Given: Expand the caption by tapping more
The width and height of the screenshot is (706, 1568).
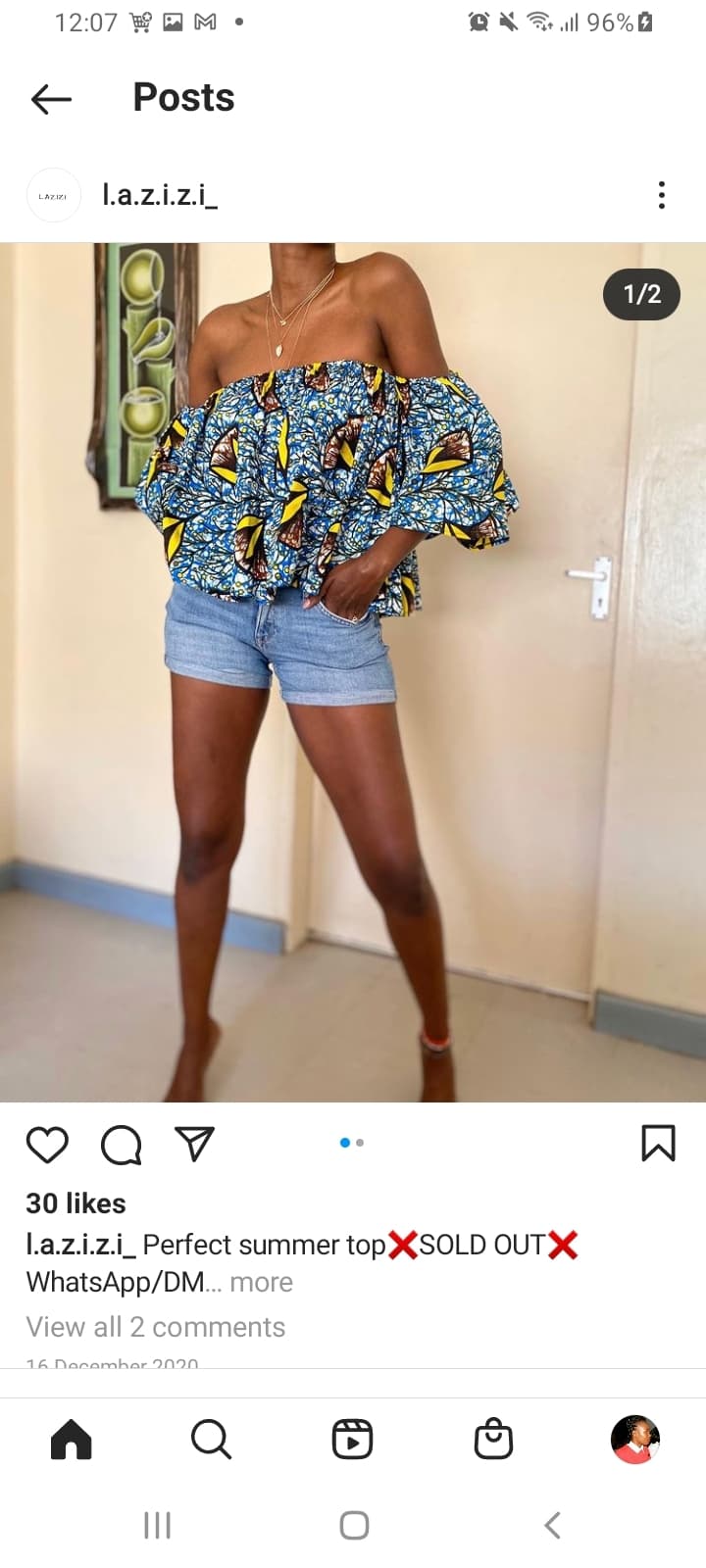Looking at the screenshot, I should pos(261,1282).
